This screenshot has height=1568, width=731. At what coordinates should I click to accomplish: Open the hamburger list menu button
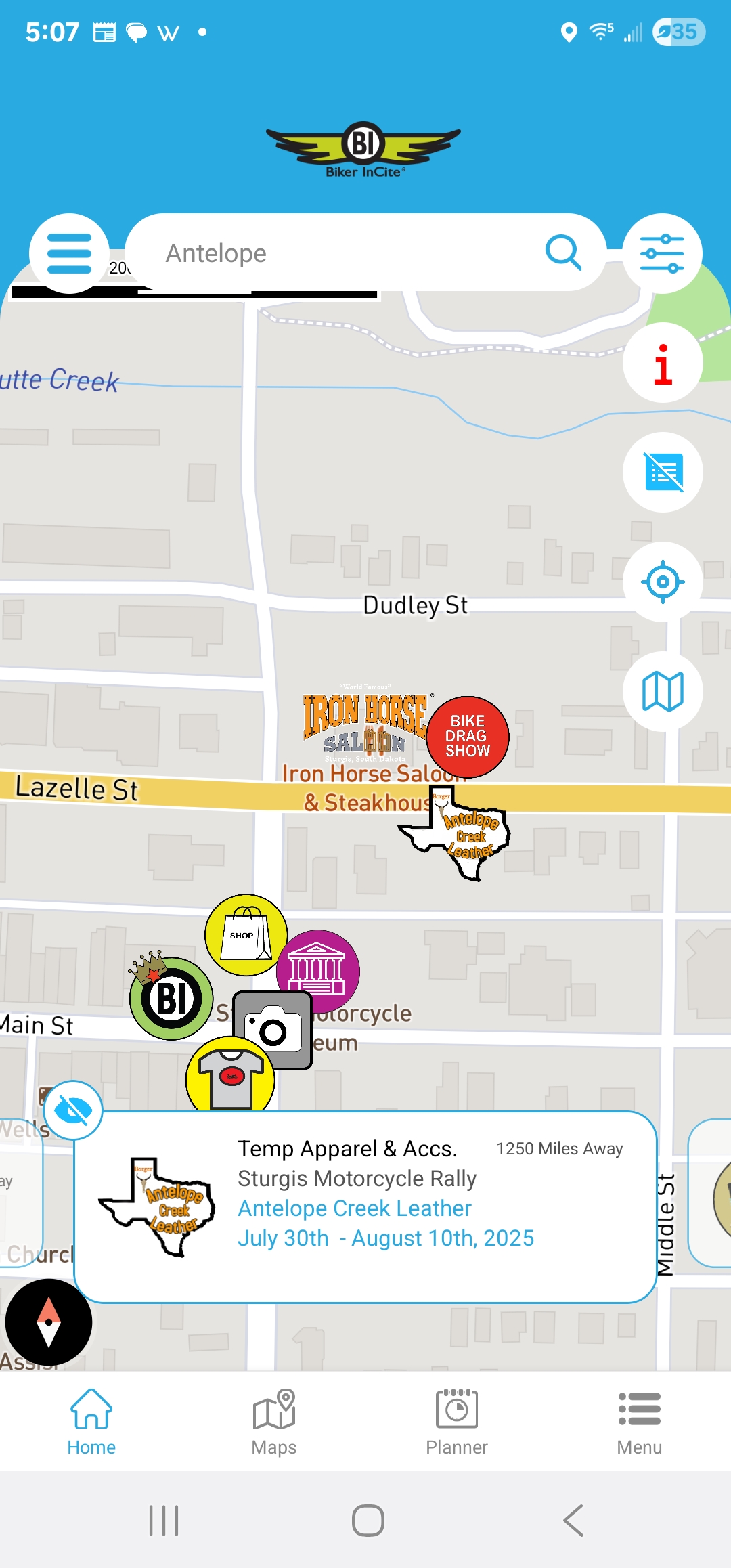coord(69,253)
